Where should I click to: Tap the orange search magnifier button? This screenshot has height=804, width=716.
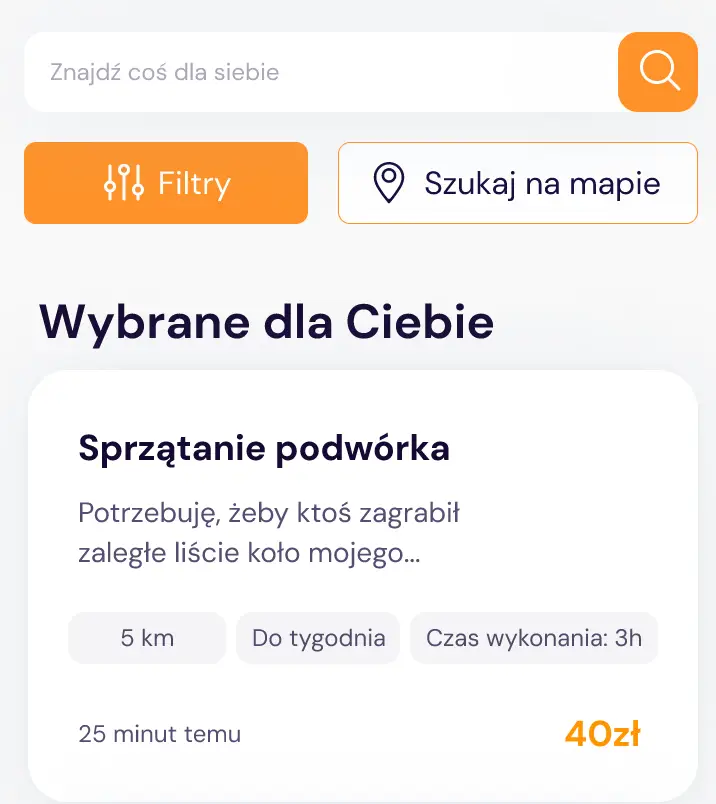click(658, 72)
